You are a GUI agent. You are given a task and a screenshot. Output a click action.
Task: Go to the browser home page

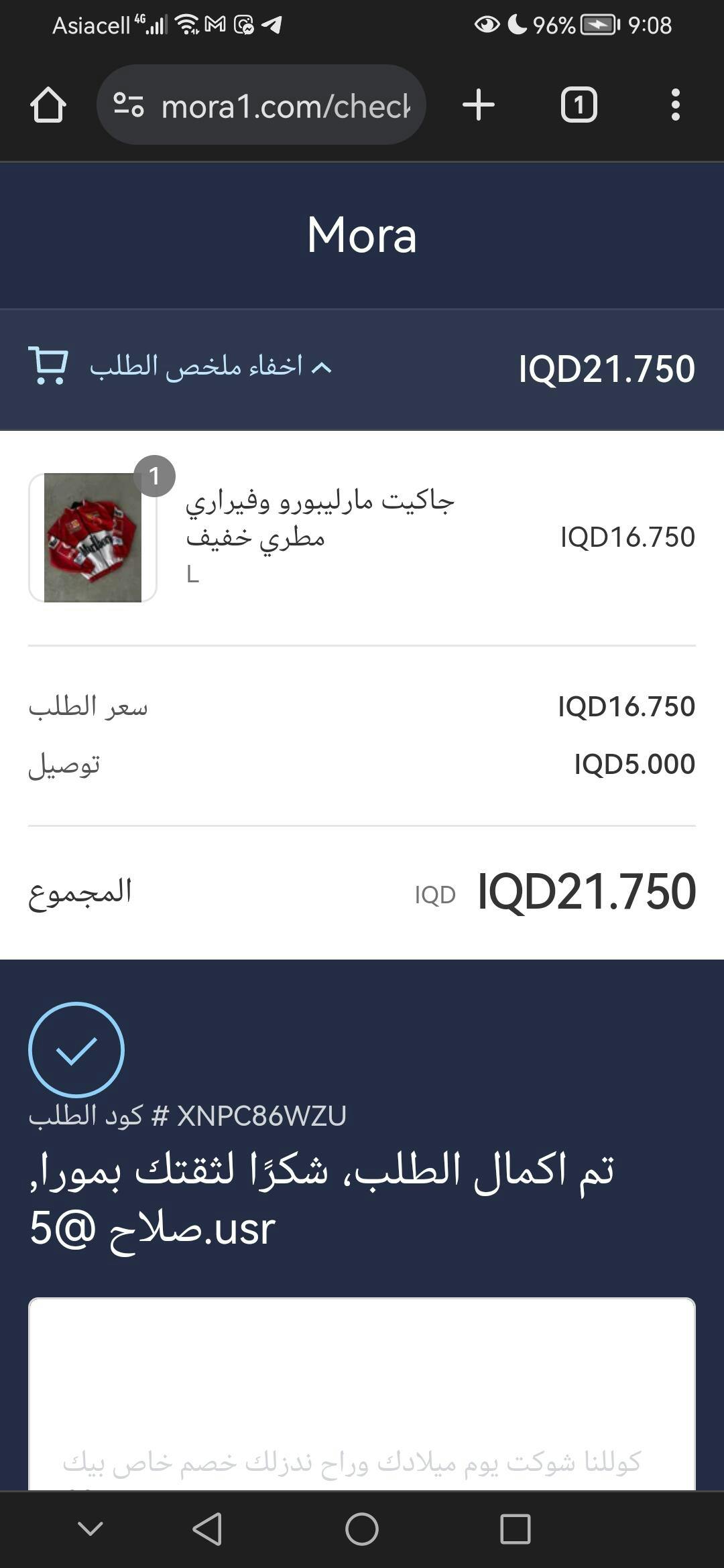pos(48,105)
